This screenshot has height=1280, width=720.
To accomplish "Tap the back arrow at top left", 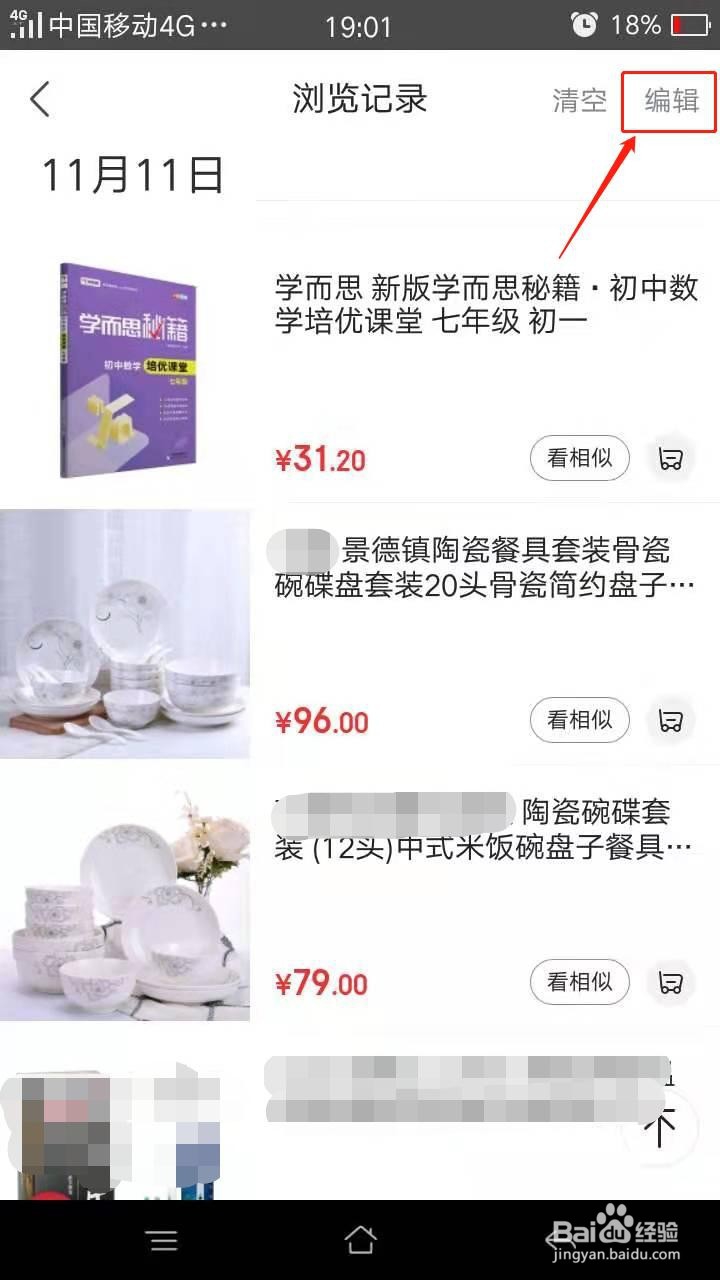I will click(x=38, y=99).
